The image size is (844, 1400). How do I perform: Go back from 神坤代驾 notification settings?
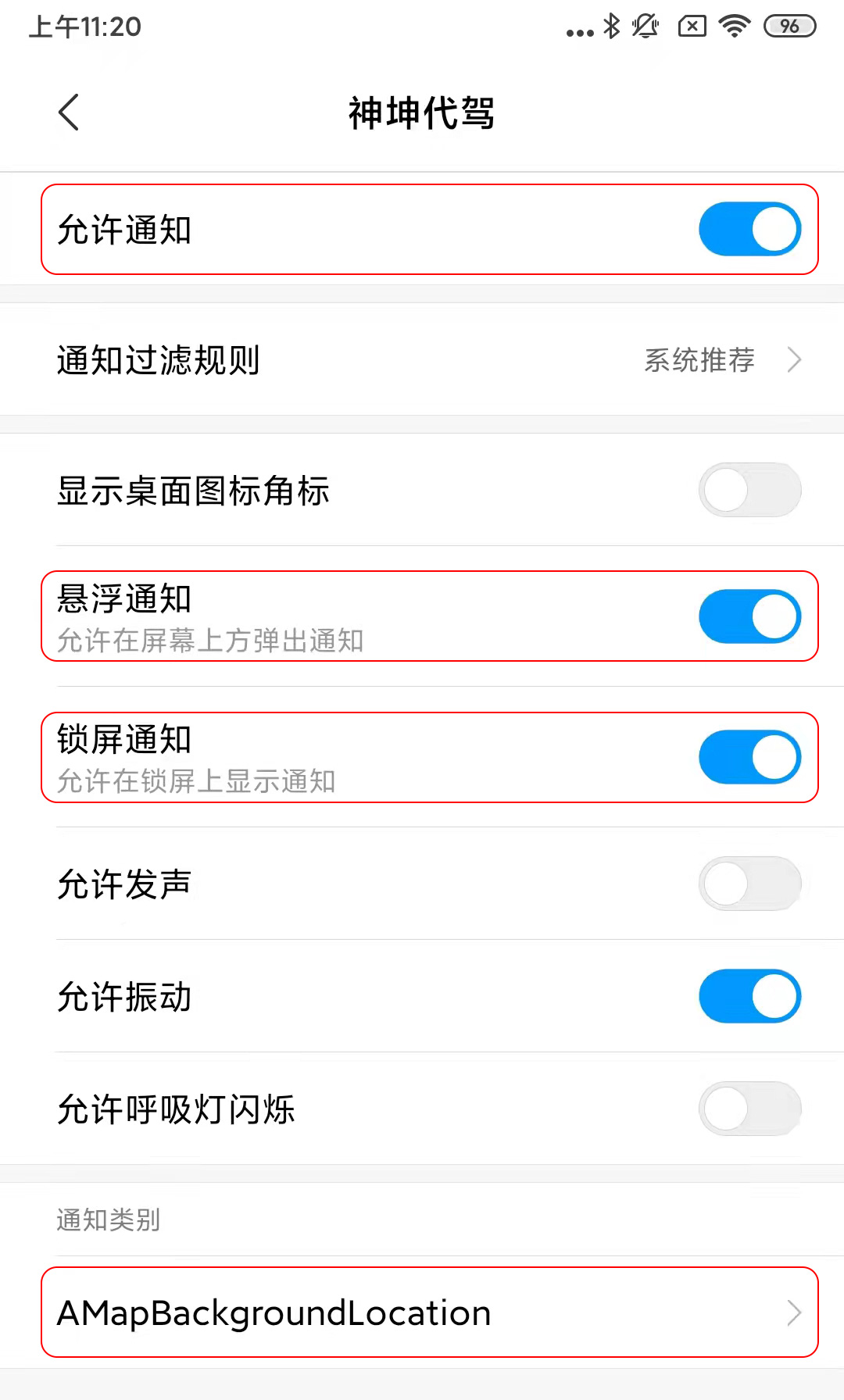pos(69,112)
